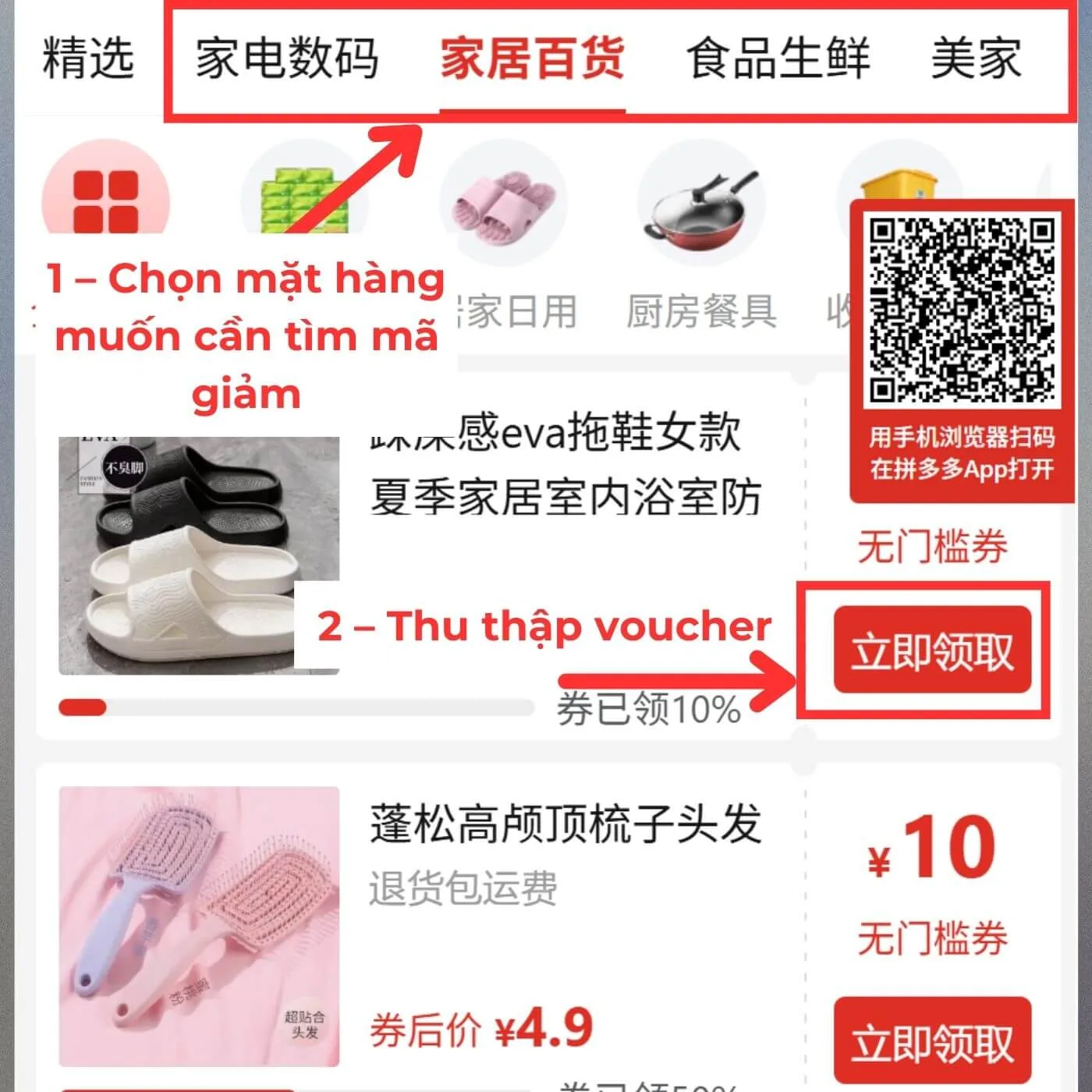Viewport: 1092px width, 1092px height.
Task: Switch to the 精选 tab
Action: tap(87, 58)
